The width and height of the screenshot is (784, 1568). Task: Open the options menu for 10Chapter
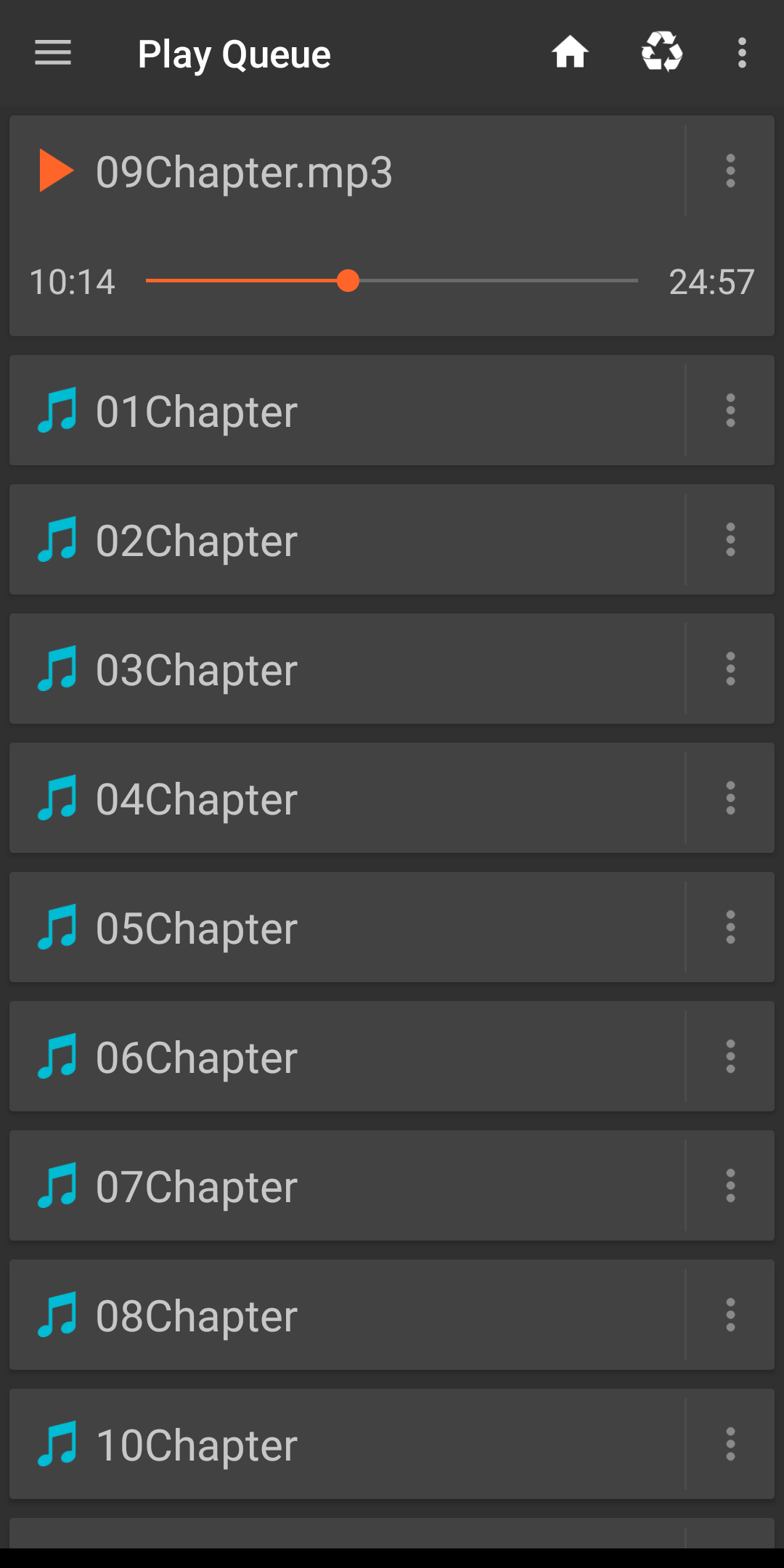pos(730,1444)
